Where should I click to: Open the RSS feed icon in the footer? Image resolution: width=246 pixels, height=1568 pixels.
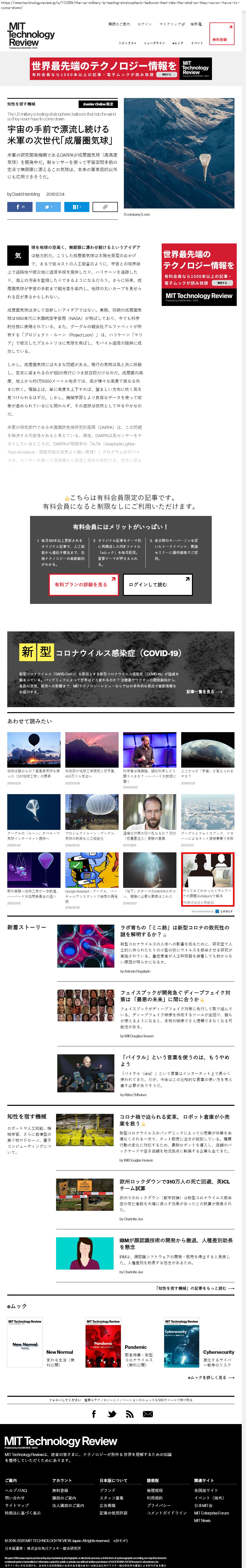coord(130,1414)
